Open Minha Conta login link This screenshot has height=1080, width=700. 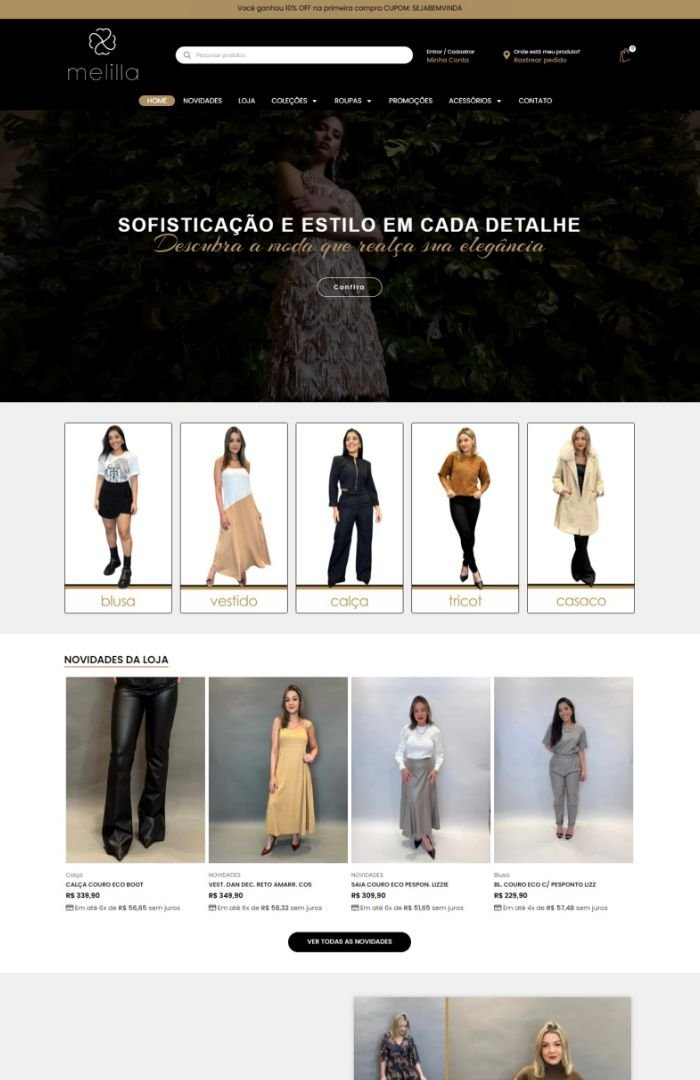447,60
